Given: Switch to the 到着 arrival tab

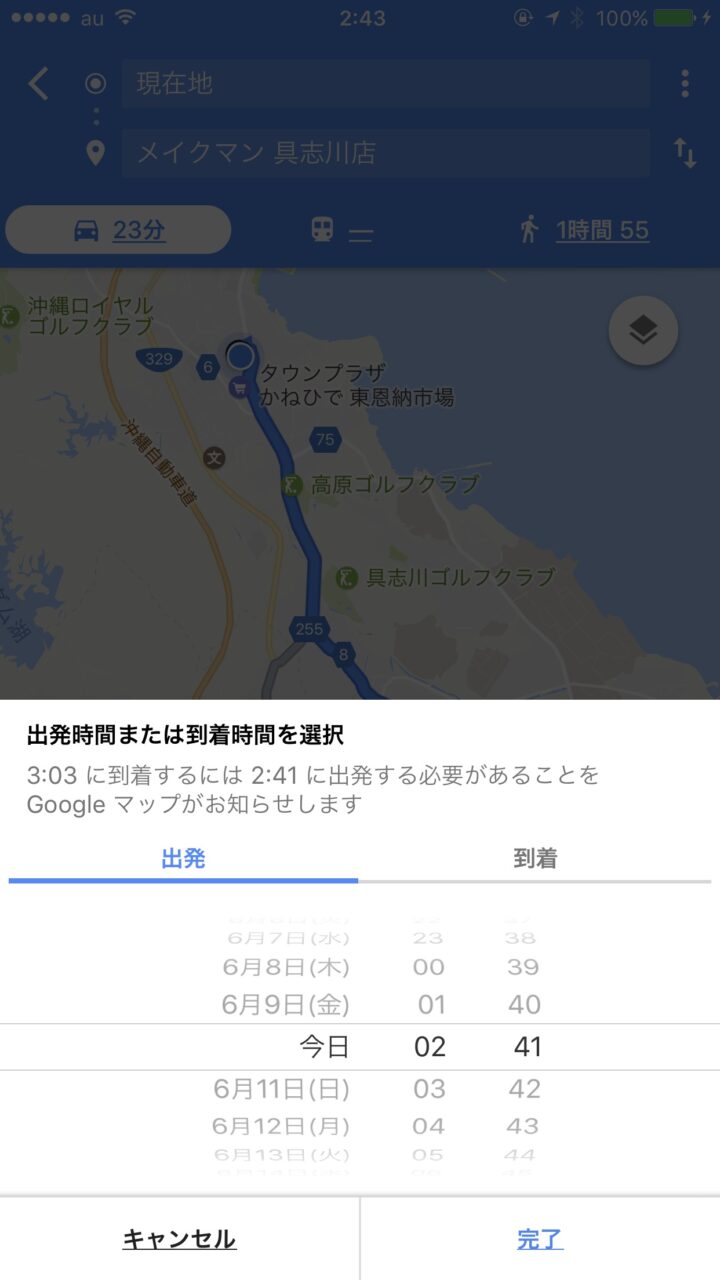Looking at the screenshot, I should pyautogui.click(x=535, y=858).
